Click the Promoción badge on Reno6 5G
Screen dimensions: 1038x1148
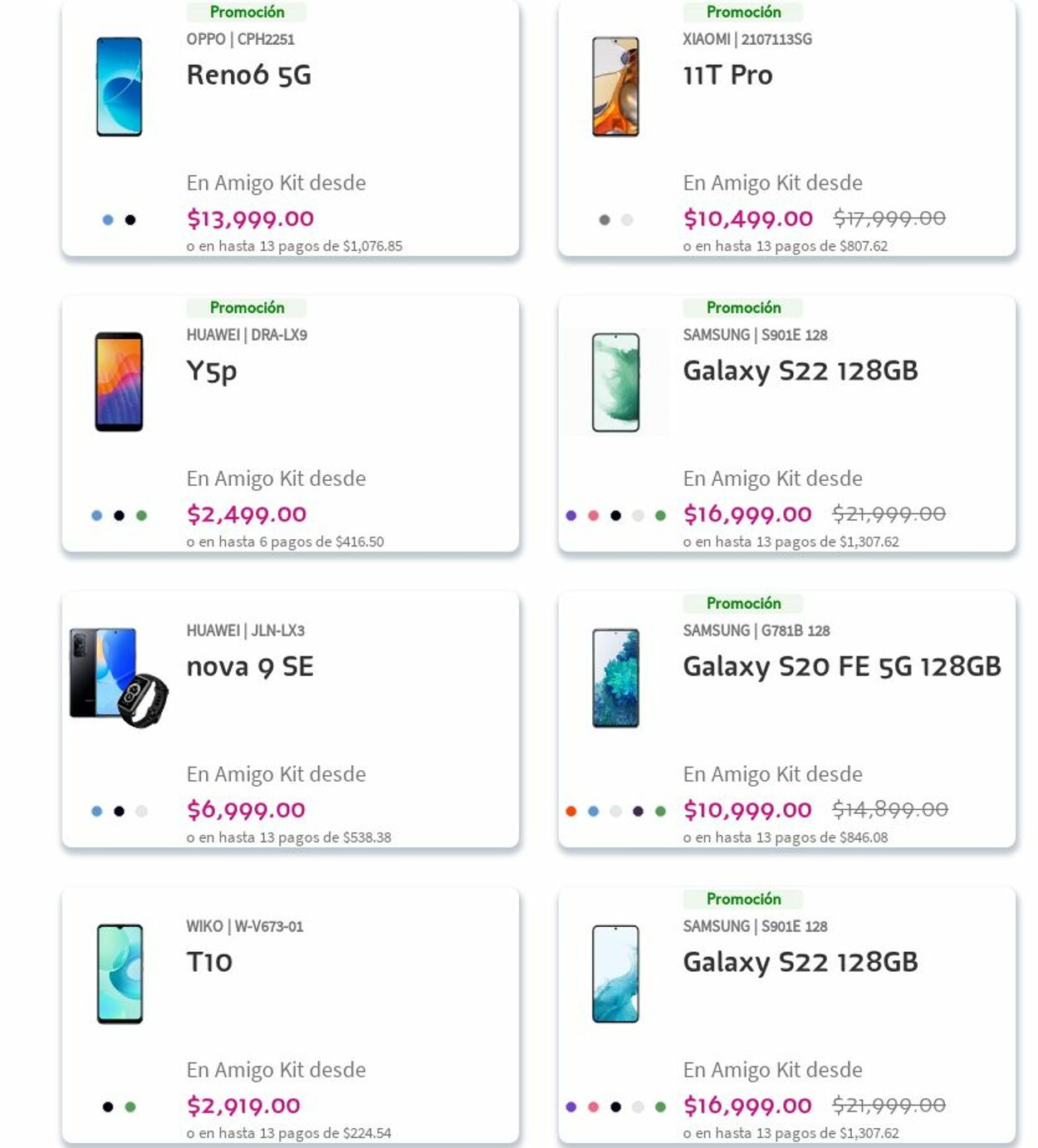click(247, 12)
